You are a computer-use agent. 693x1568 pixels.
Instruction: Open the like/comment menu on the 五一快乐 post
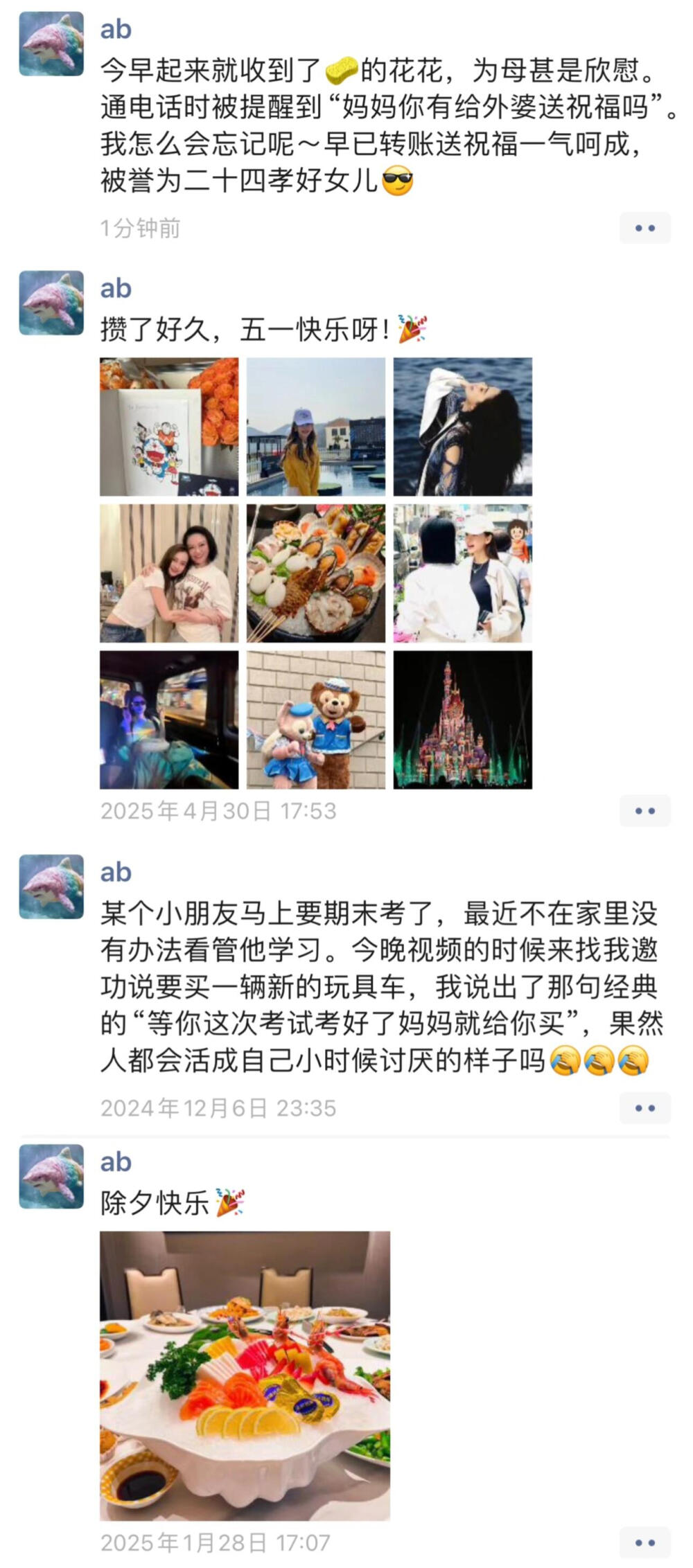click(644, 810)
